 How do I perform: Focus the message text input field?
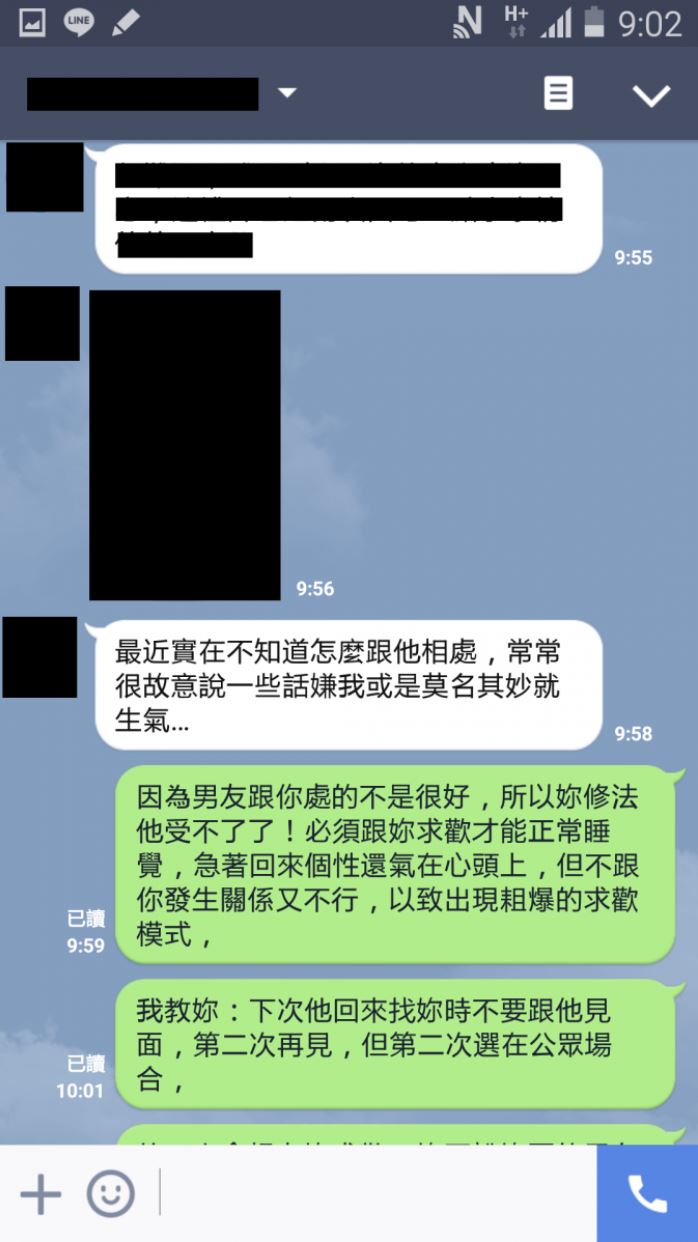pos(375,1194)
